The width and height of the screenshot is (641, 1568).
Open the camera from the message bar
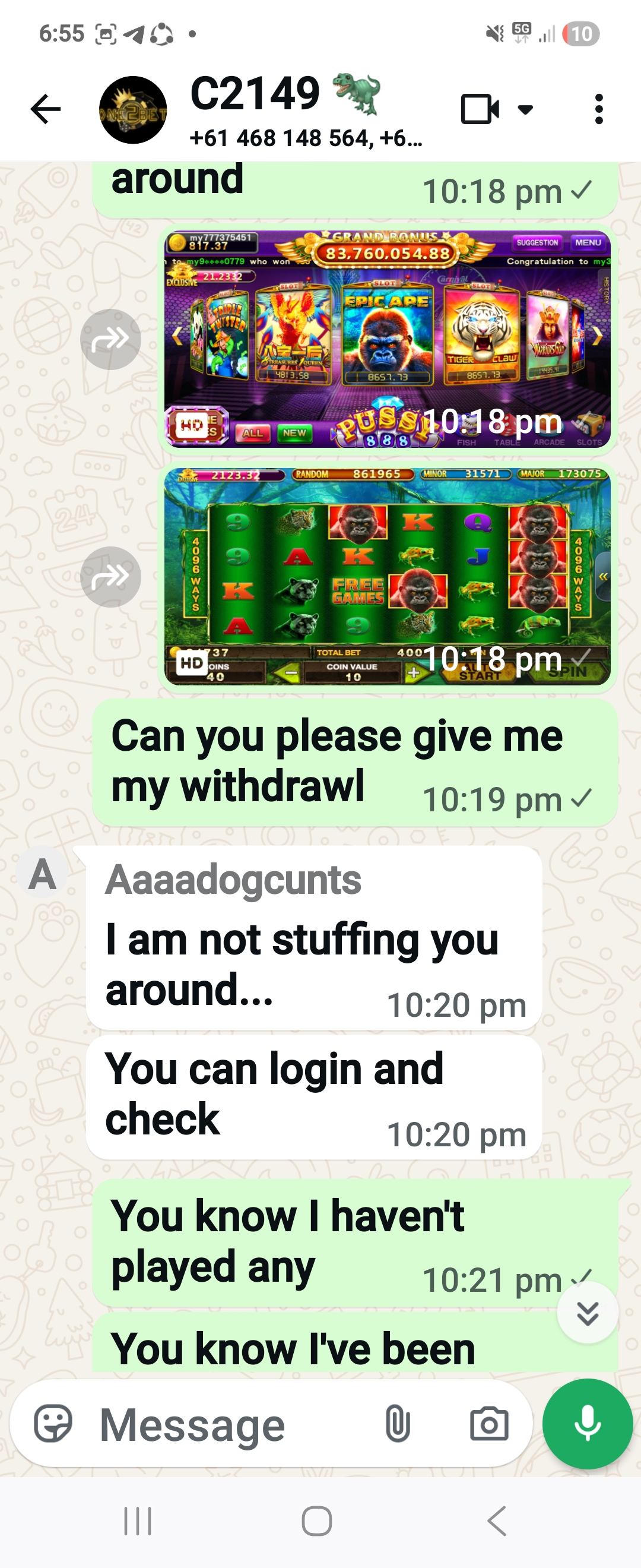coord(489,1425)
